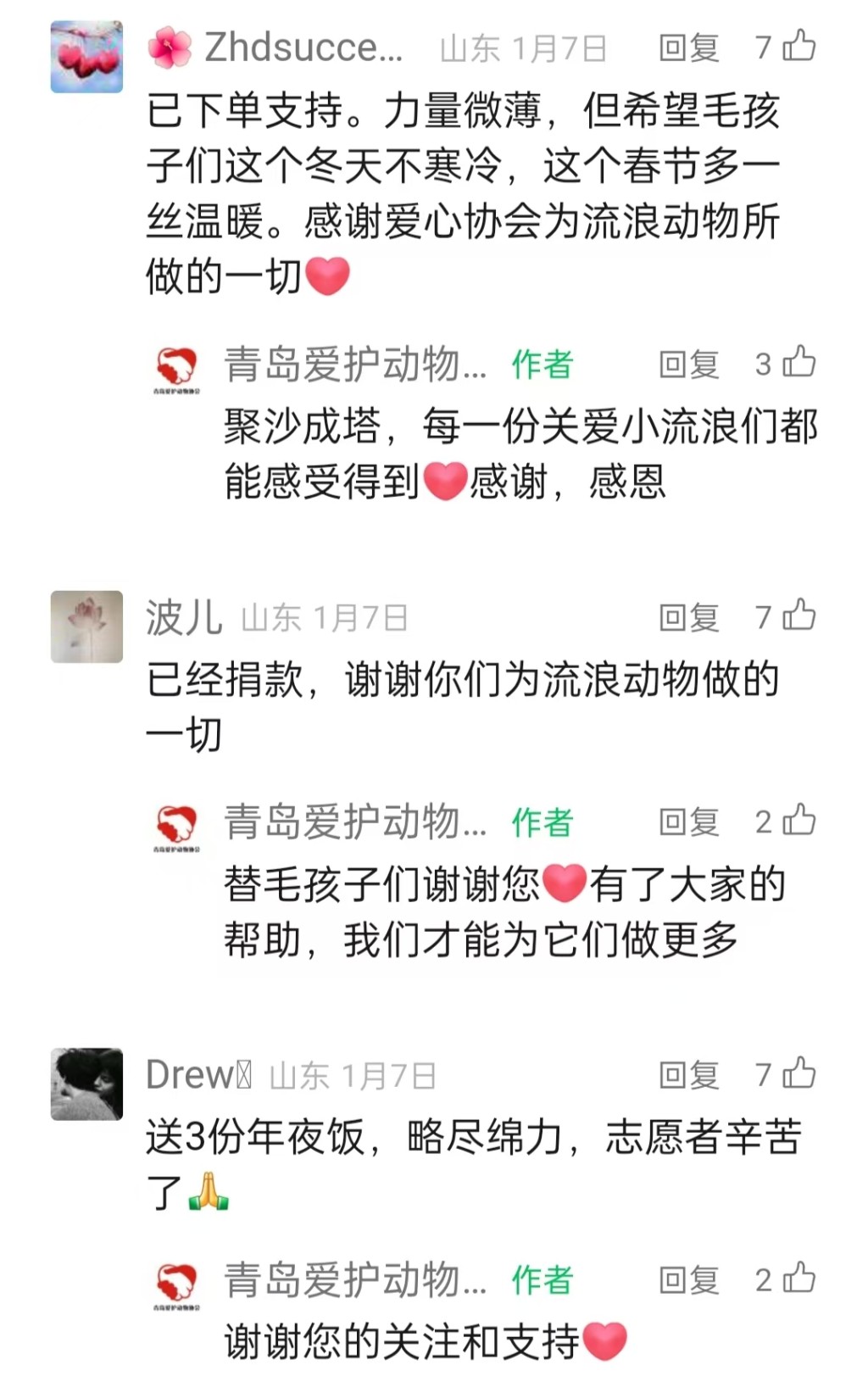Image resolution: width=868 pixels, height=1382 pixels.
Task: Like 波儿's donation comment
Action: [x=798, y=616]
